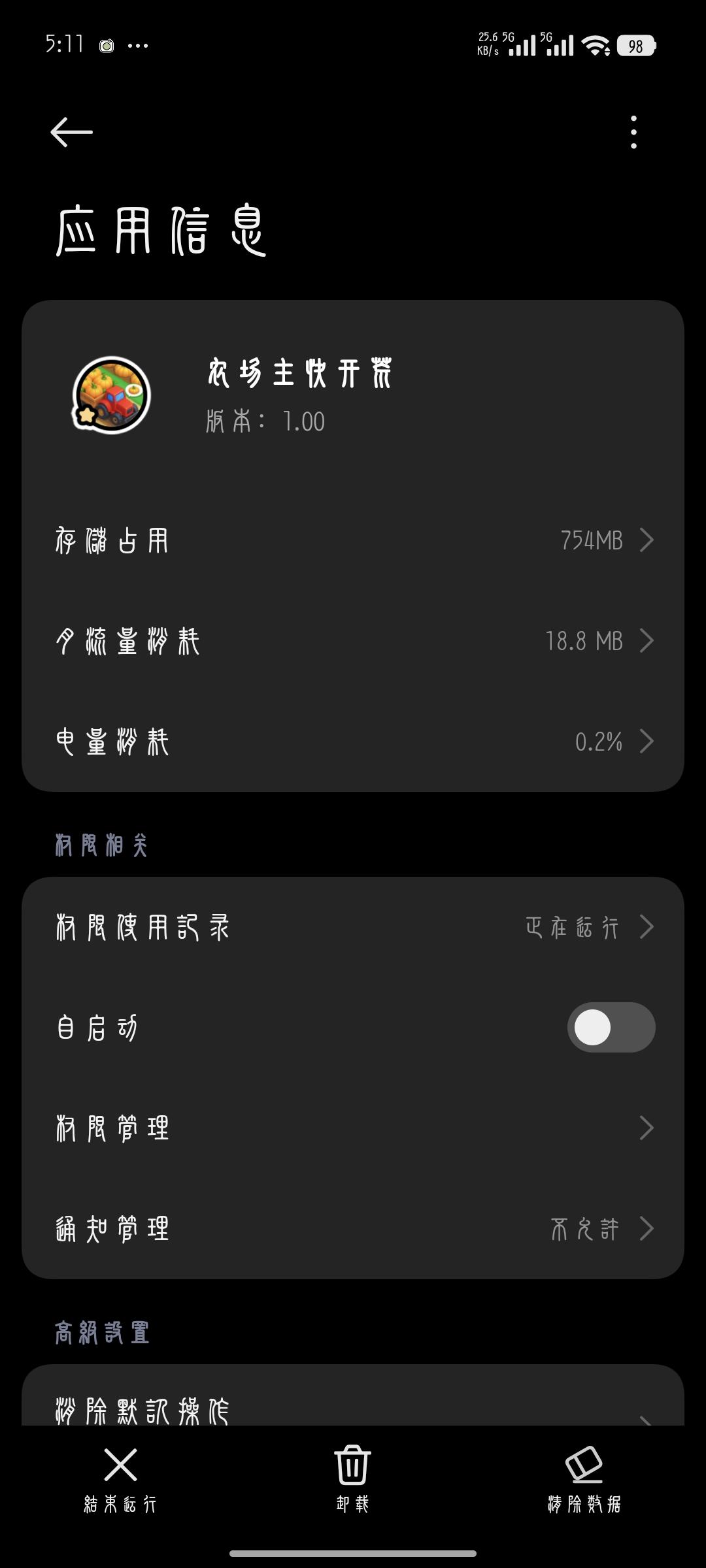Open 电量消耗 battery usage
This screenshot has height=1568, width=706.
(353, 742)
